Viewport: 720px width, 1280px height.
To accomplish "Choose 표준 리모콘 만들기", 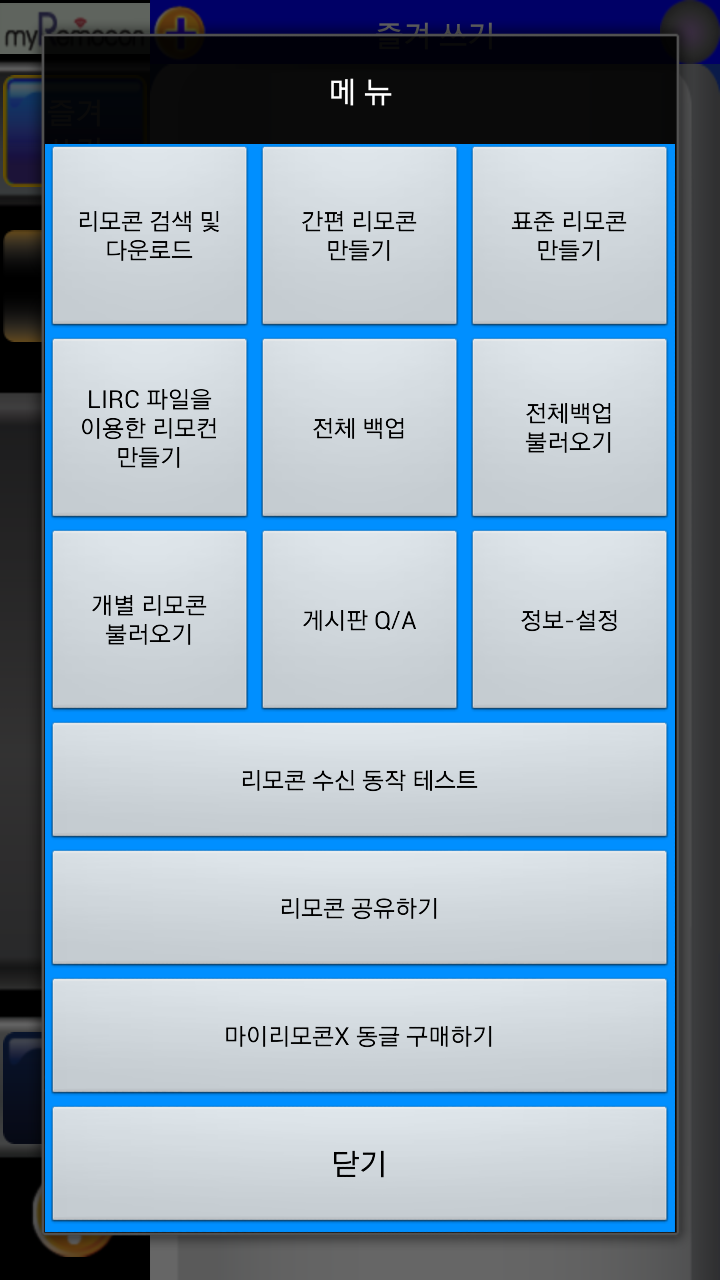I will (569, 235).
